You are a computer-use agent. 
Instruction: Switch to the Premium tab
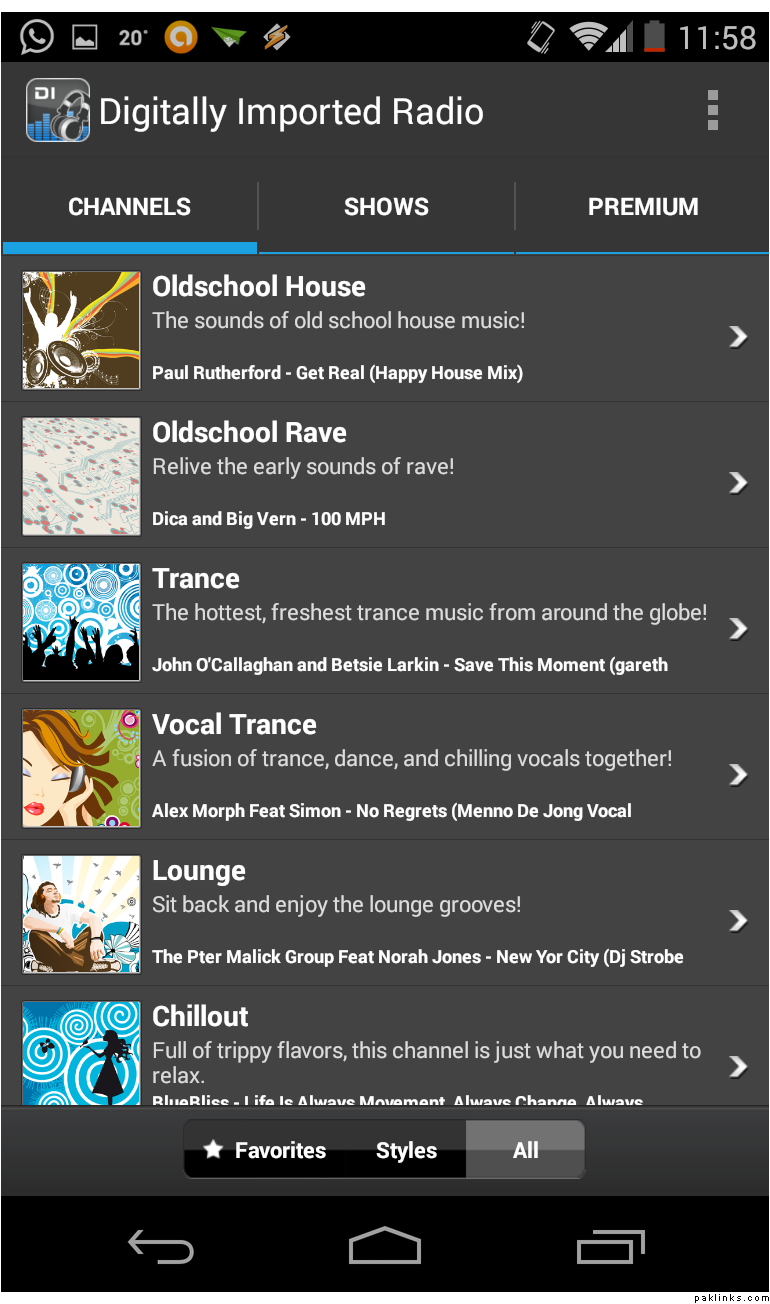click(643, 207)
